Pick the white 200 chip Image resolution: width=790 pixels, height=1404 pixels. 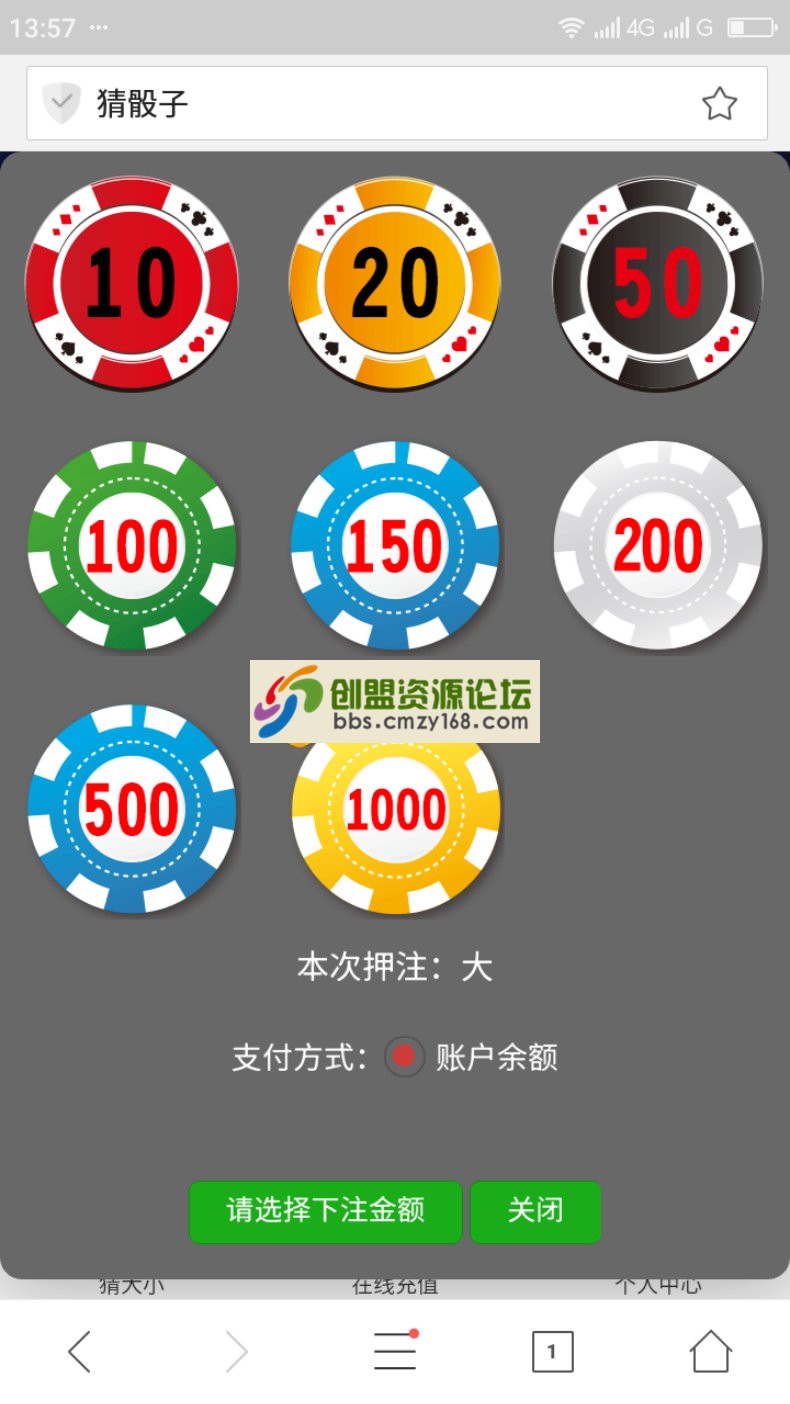coord(658,546)
